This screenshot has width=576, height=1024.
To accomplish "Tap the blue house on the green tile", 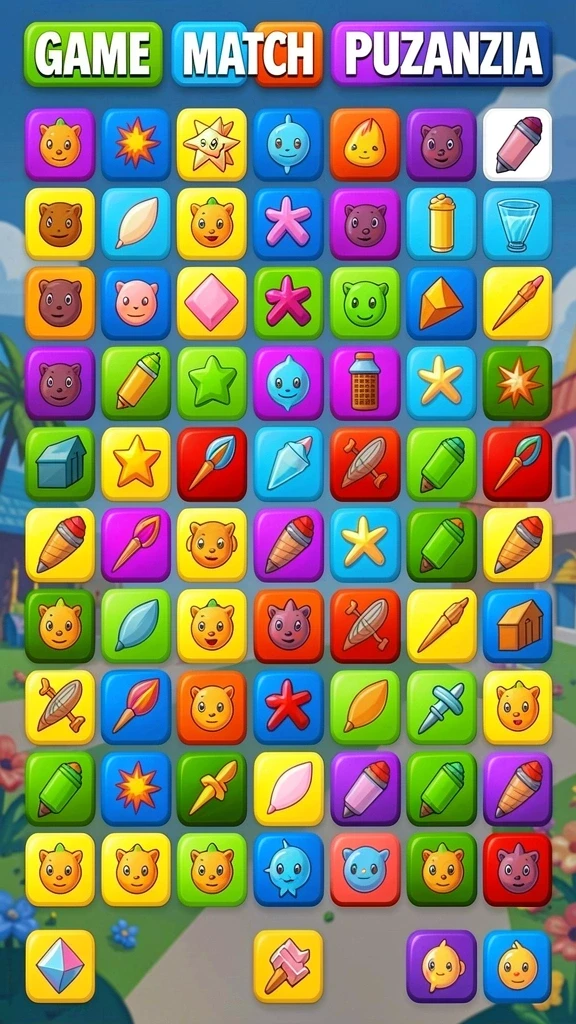I will tap(59, 464).
